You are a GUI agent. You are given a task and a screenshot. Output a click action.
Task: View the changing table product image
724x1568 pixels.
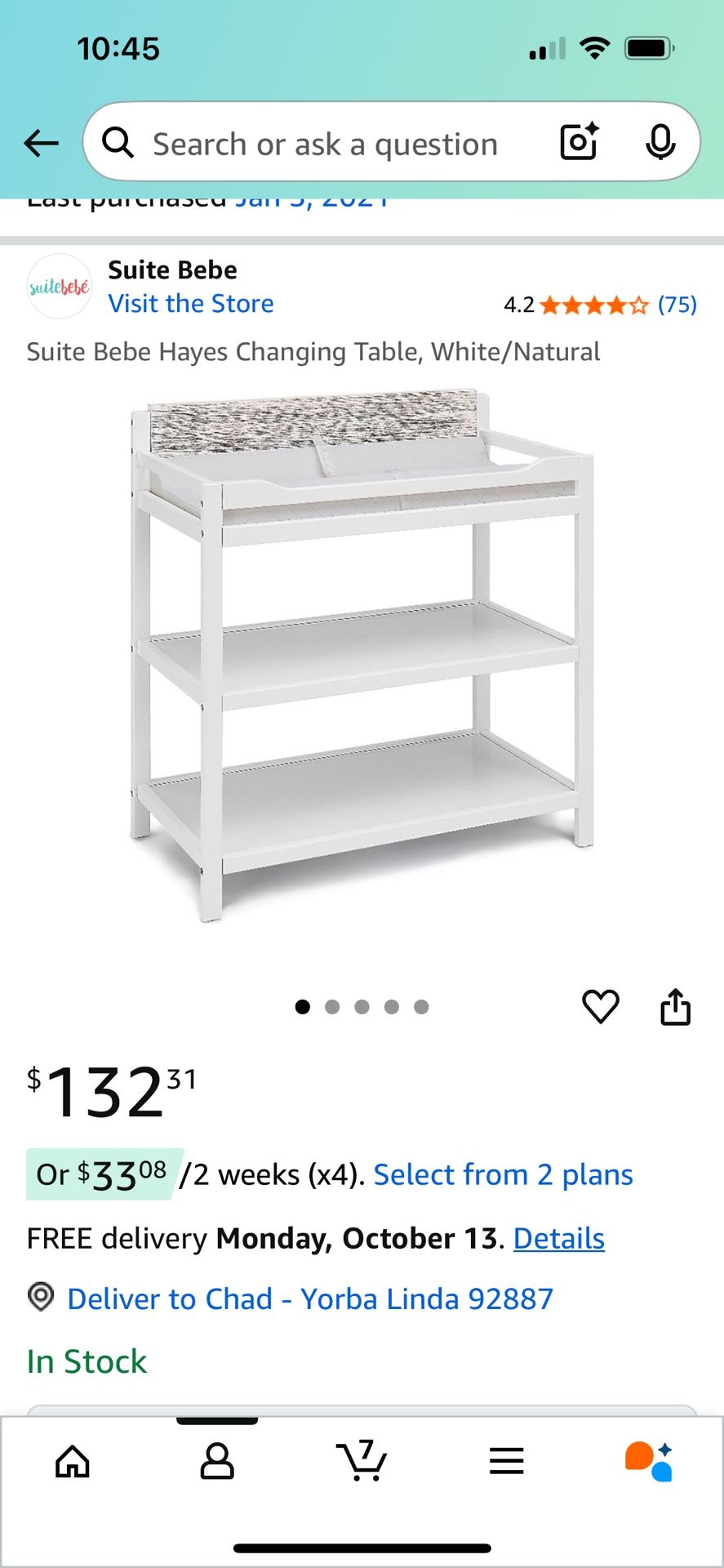[x=362, y=653]
